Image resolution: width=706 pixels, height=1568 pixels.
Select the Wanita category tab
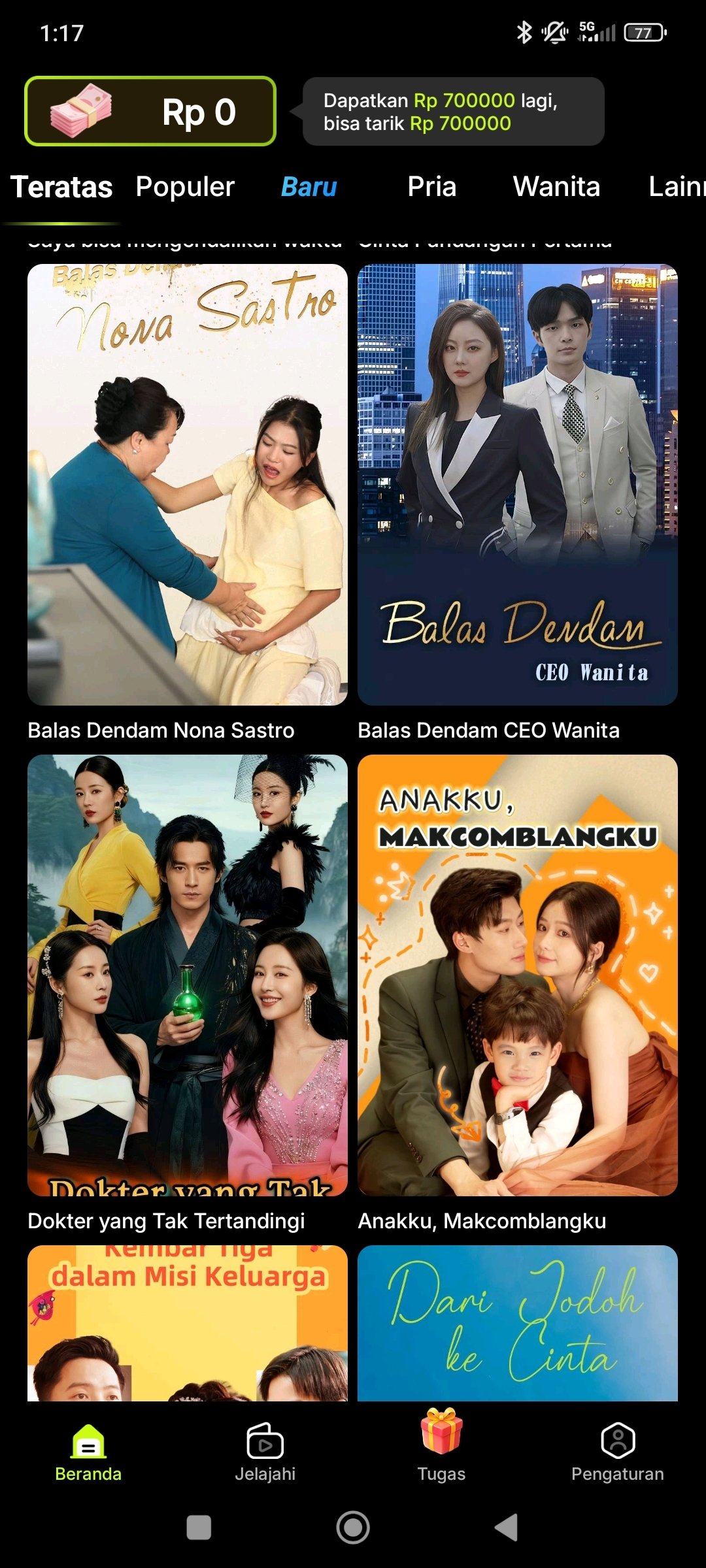tap(556, 187)
